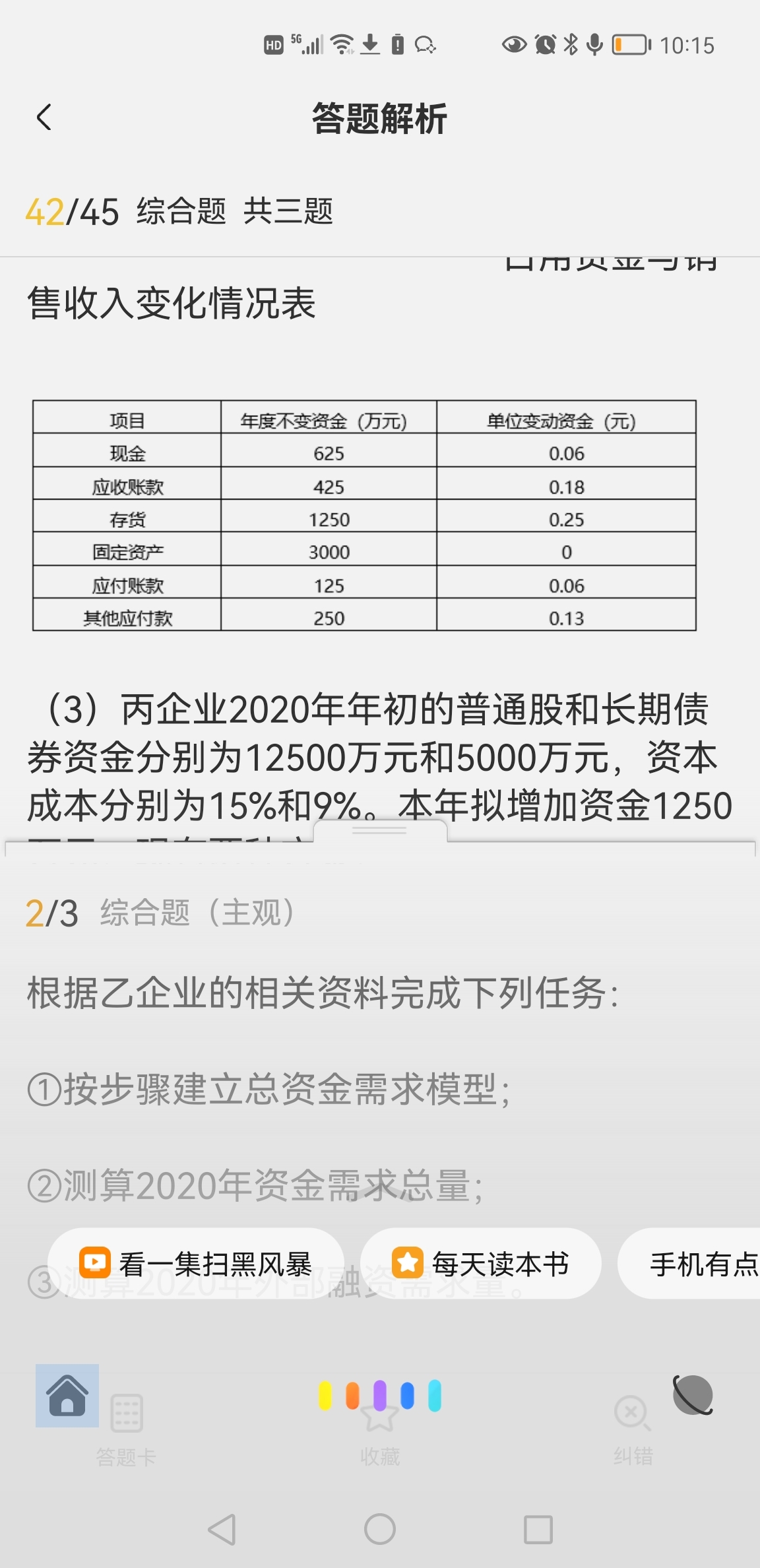Viewport: 760px width, 1568px height.
Task: Open the 看一集扫黑风暴 suggestion chip
Action: pyautogui.click(x=196, y=1264)
